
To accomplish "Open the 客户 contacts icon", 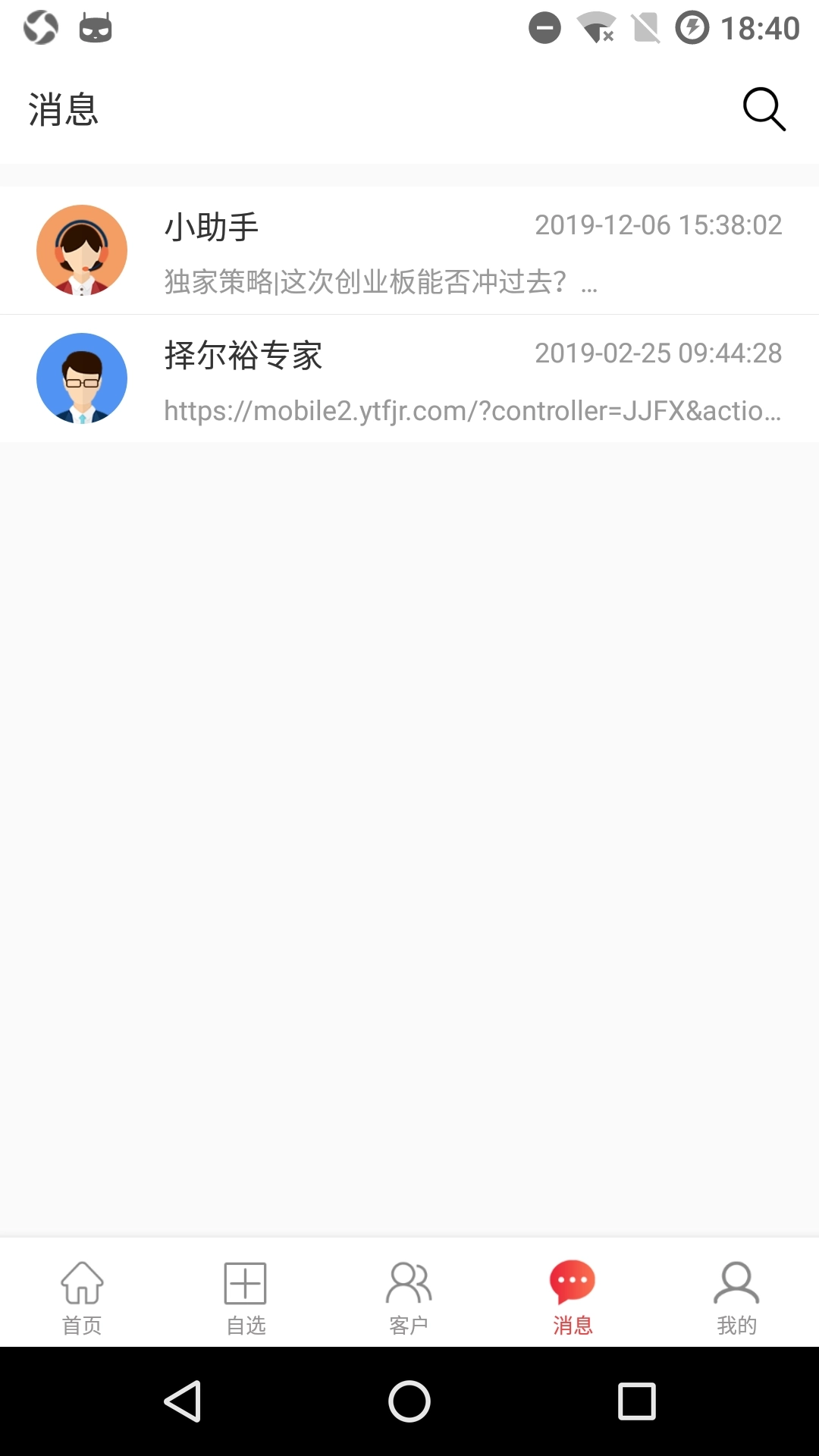I will 409,1282.
